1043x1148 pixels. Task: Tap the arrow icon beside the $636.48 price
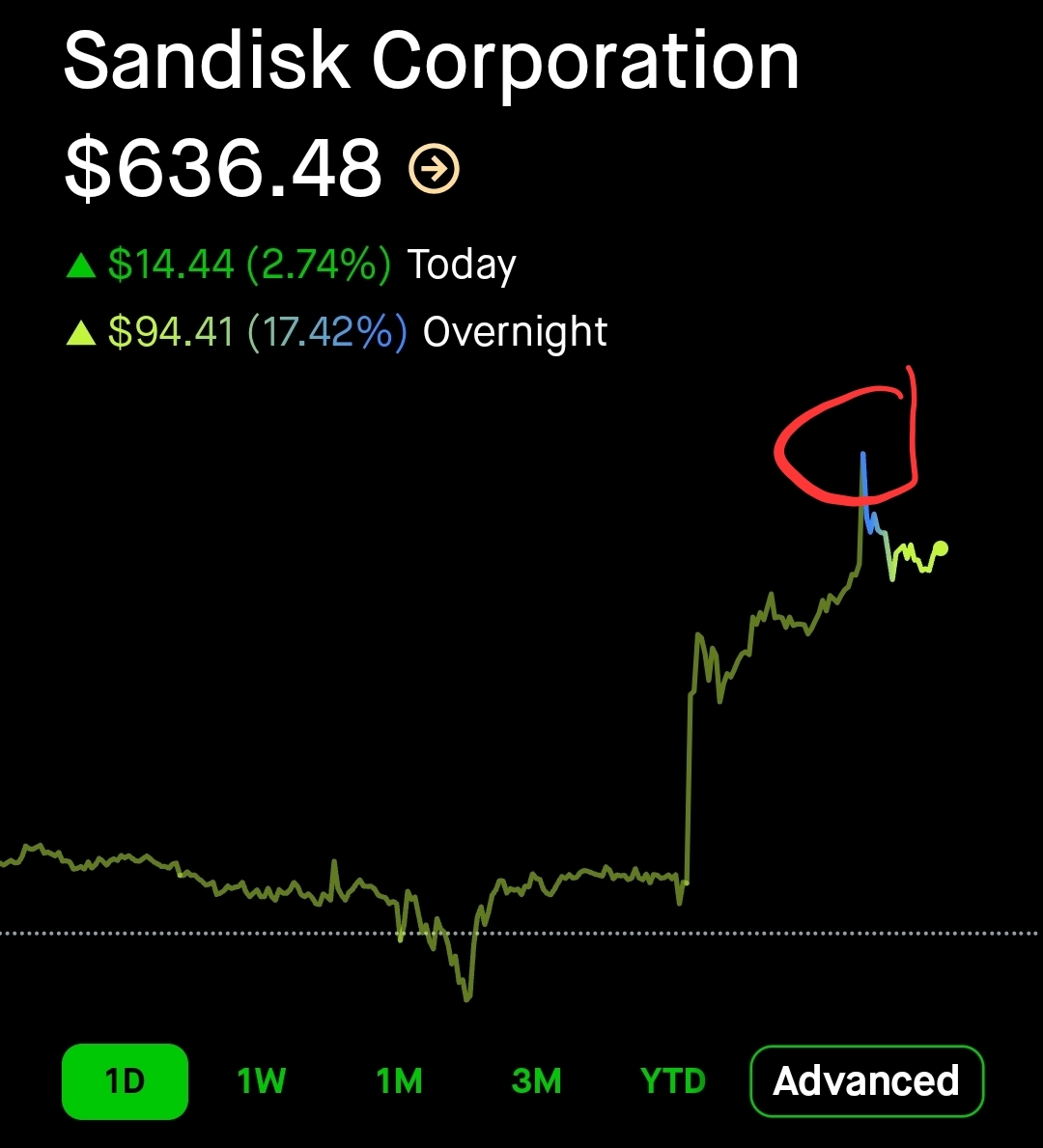[x=434, y=169]
